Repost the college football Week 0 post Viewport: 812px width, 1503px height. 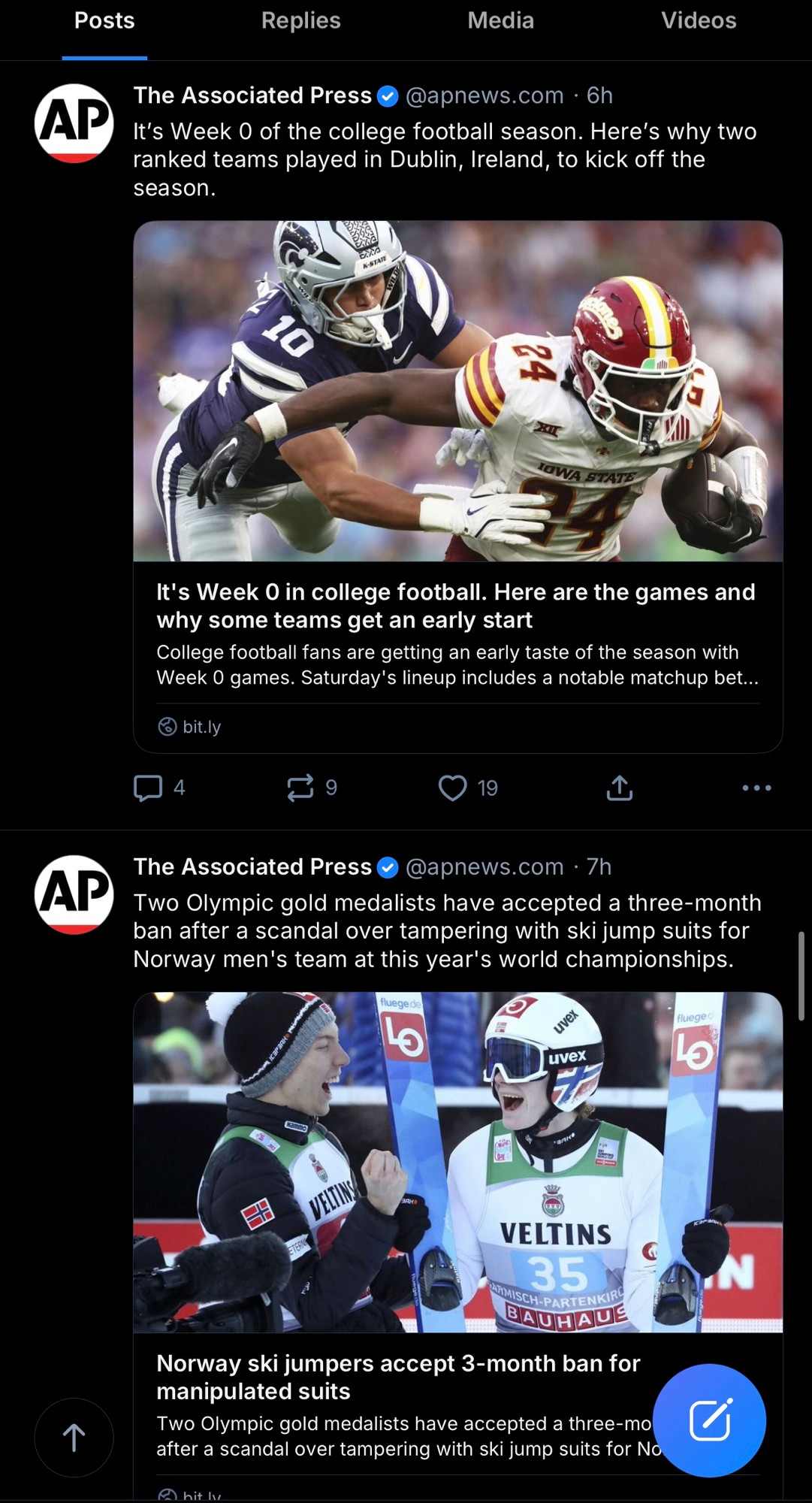[312, 788]
